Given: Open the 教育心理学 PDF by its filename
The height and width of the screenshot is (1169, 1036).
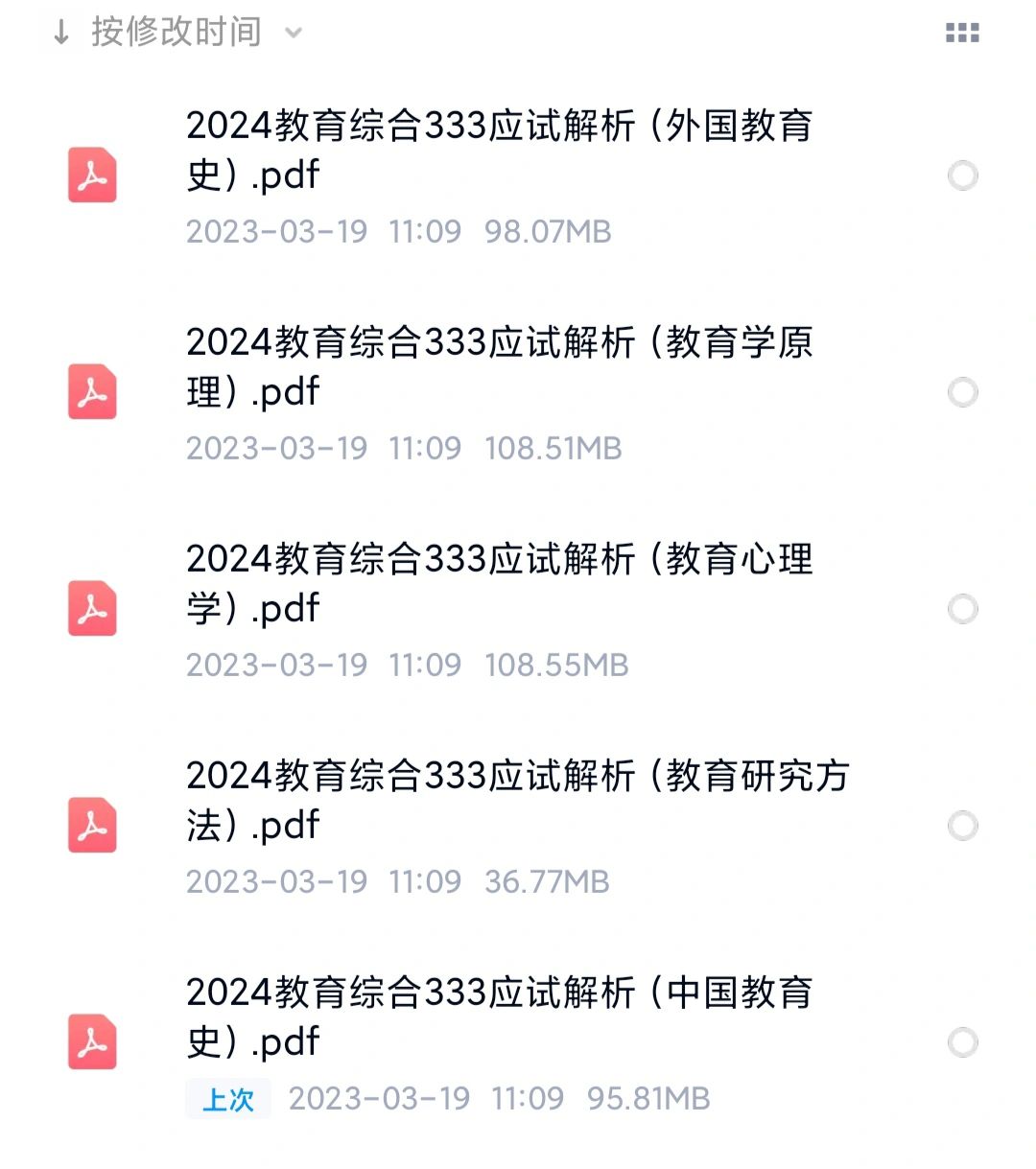Looking at the screenshot, I should coord(499,585).
